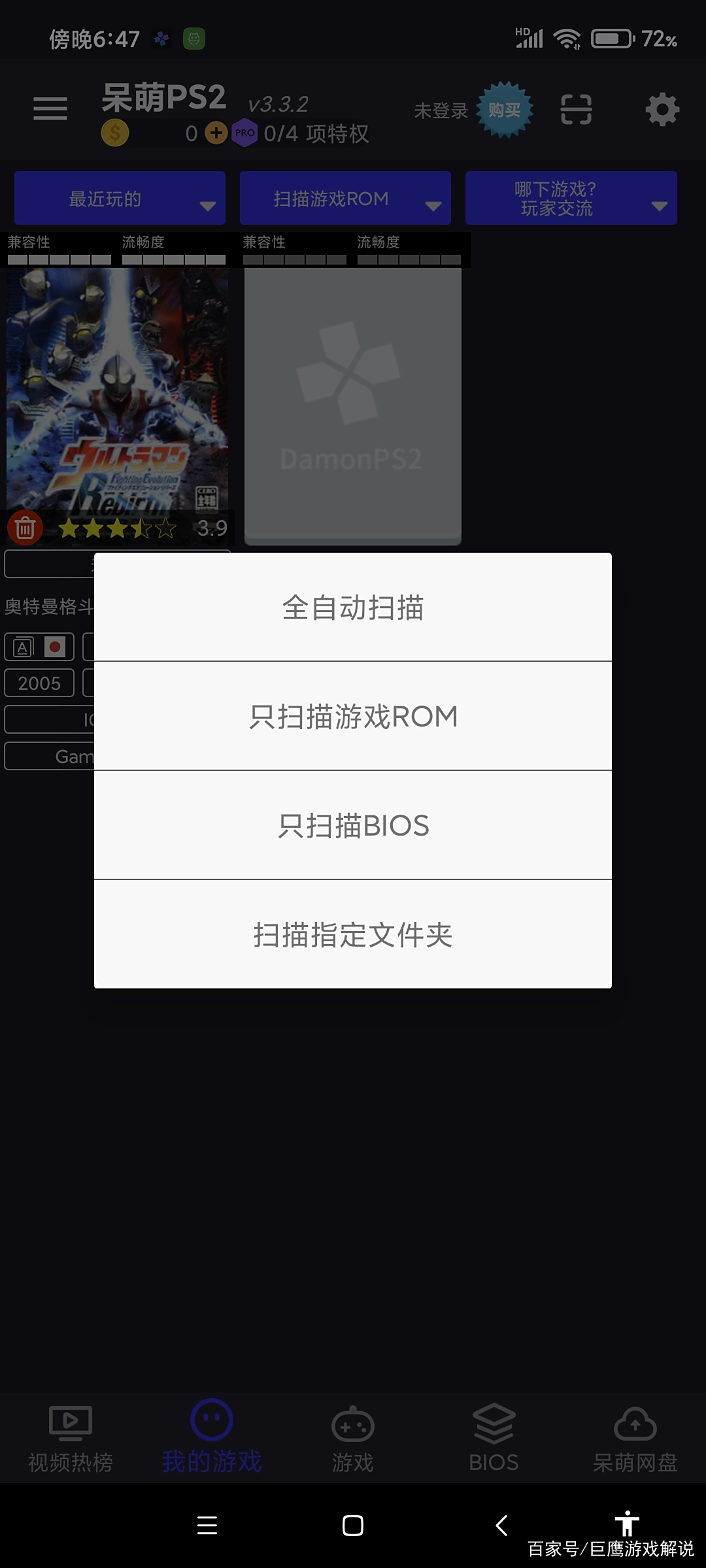Open the scan code icon

pyautogui.click(x=576, y=110)
